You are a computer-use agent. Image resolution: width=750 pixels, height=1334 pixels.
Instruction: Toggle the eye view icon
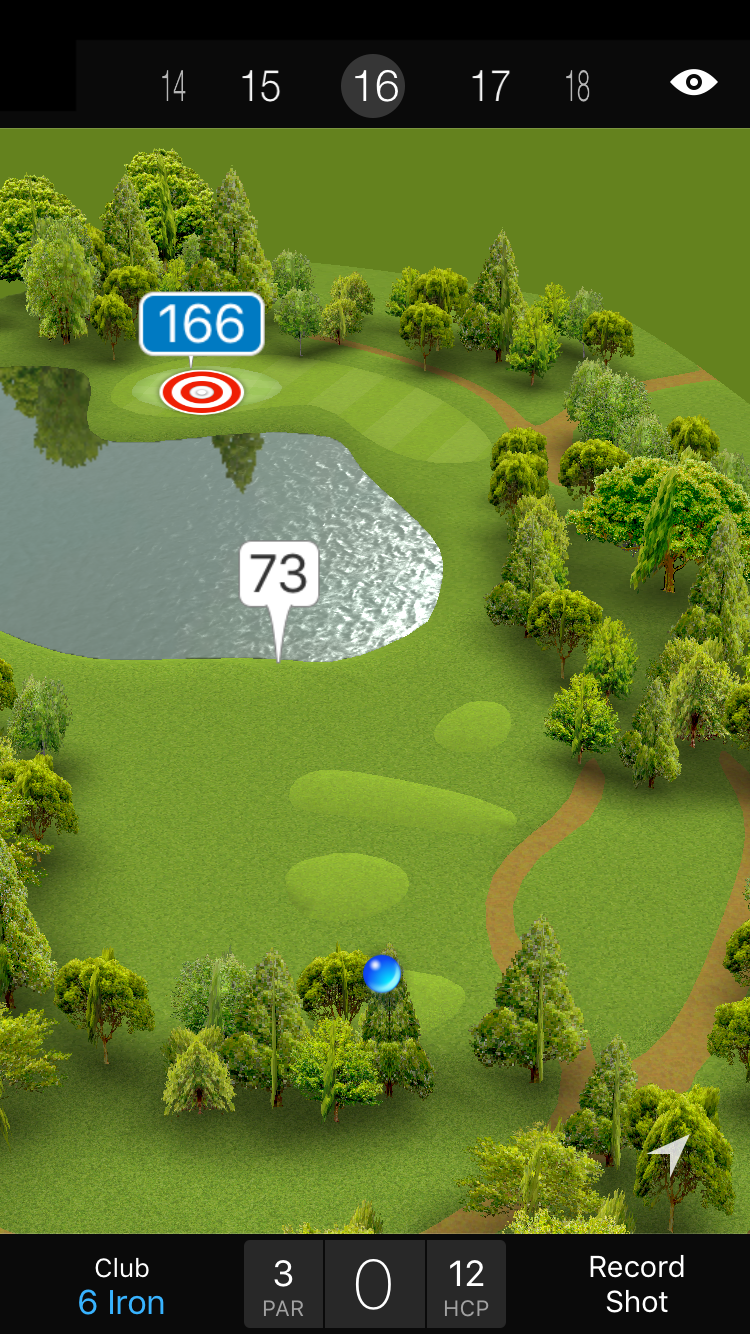[x=693, y=83]
